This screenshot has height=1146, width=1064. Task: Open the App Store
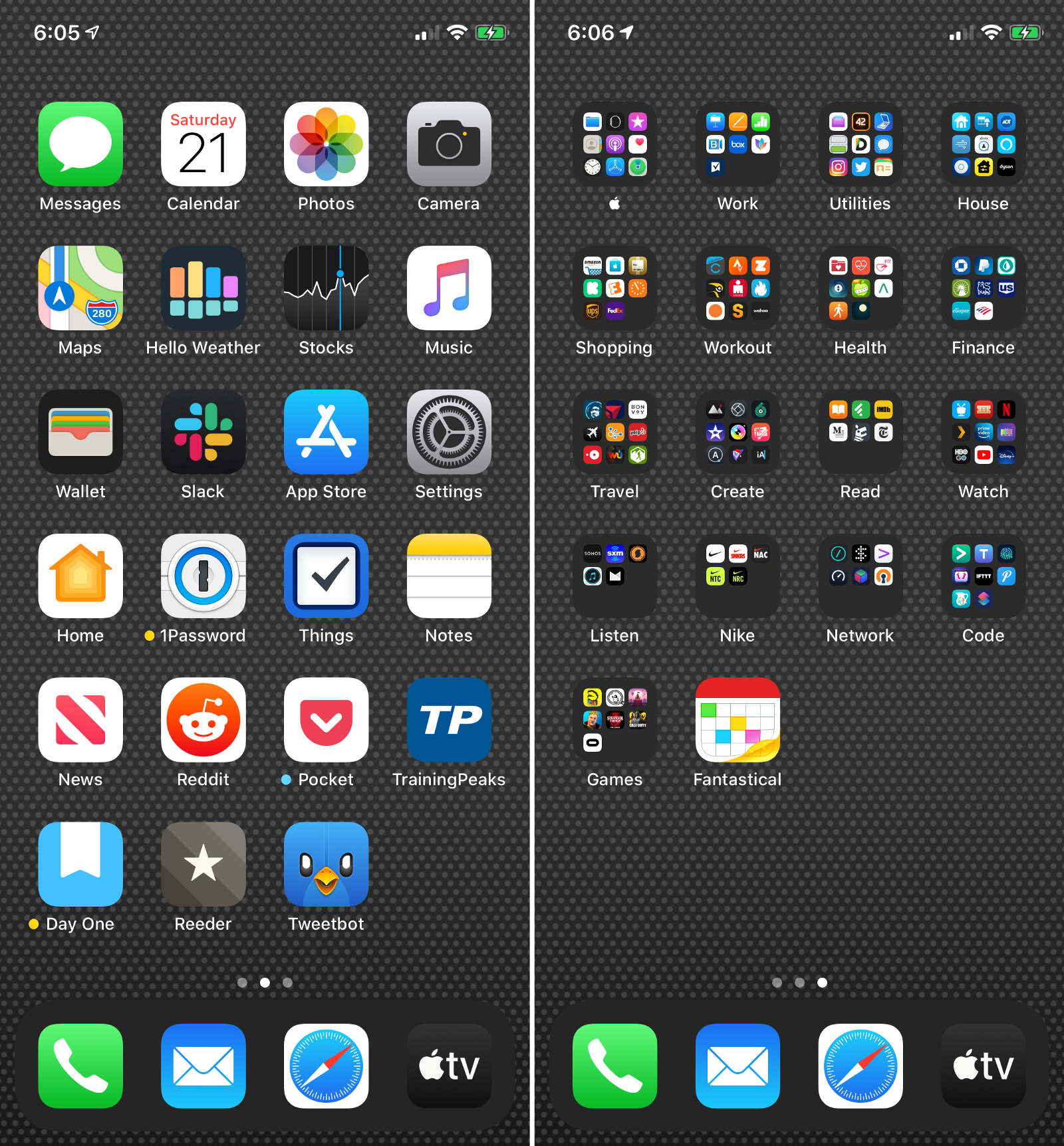[326, 432]
